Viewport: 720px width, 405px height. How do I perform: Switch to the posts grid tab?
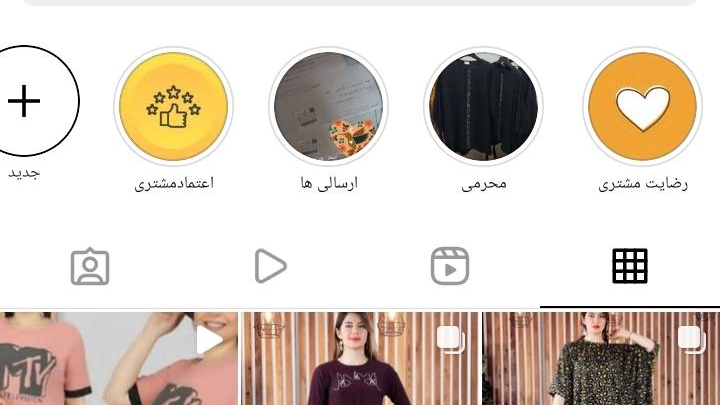coord(629,266)
